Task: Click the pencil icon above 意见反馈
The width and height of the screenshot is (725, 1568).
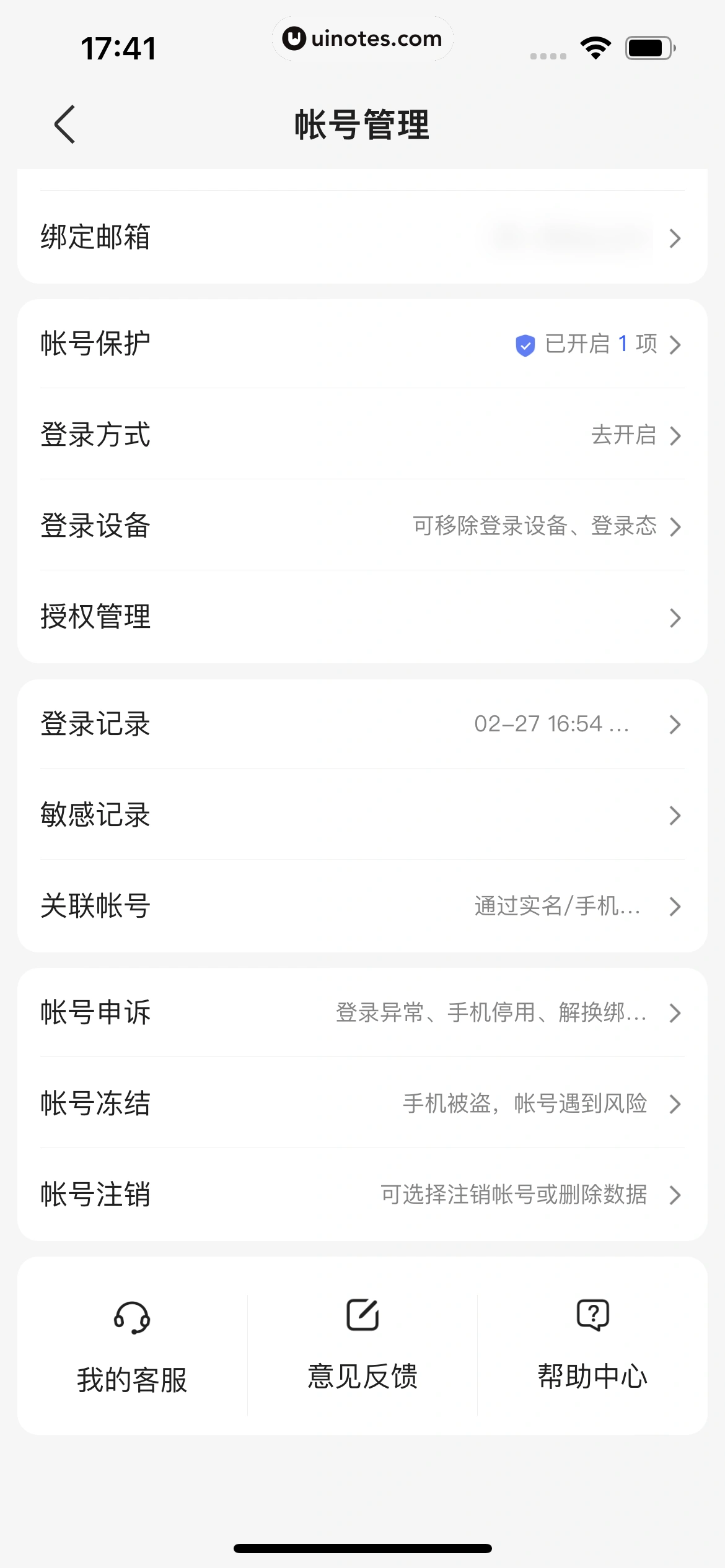Action: [x=362, y=1316]
